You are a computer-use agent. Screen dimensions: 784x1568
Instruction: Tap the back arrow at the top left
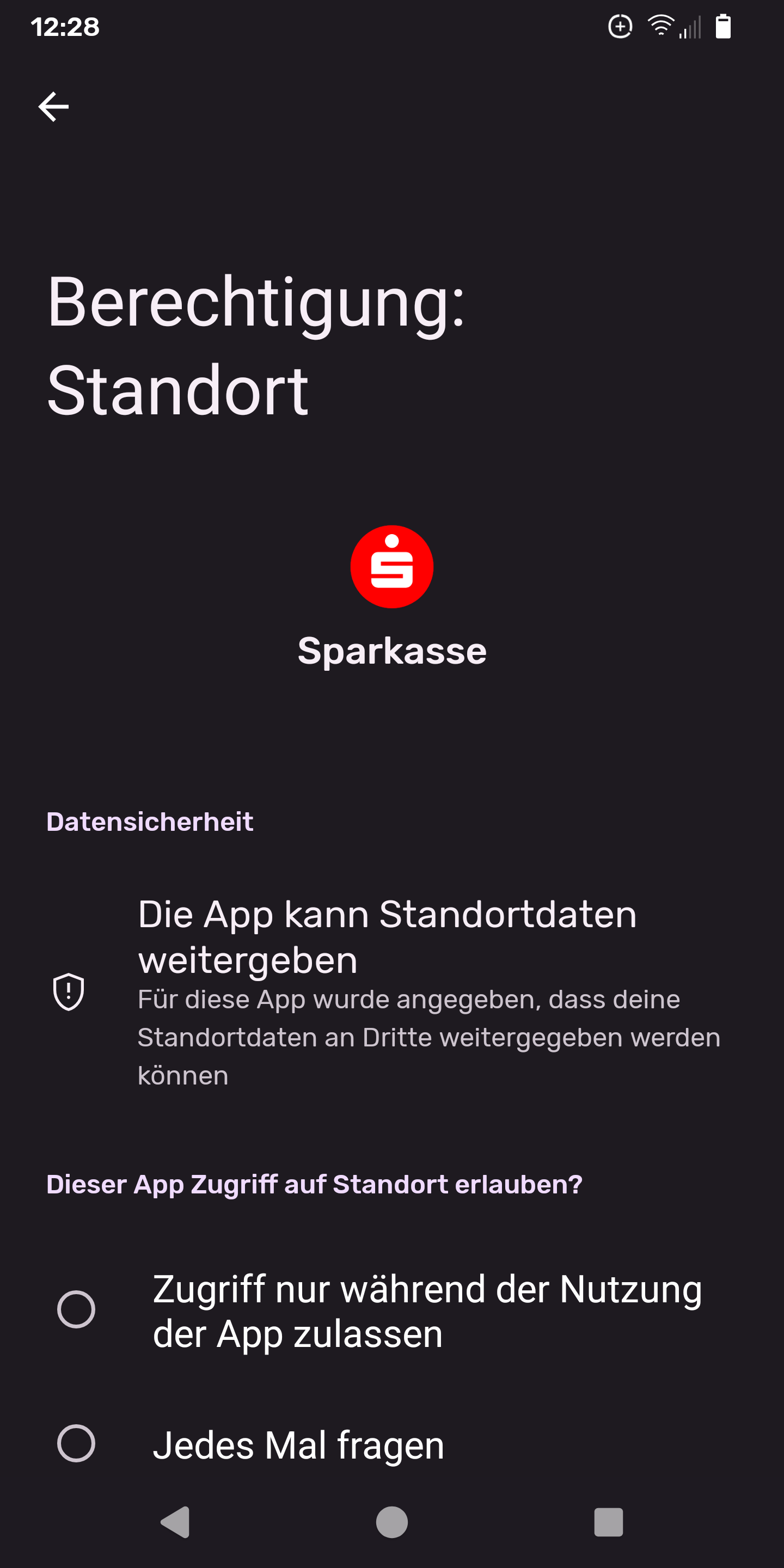click(x=54, y=106)
